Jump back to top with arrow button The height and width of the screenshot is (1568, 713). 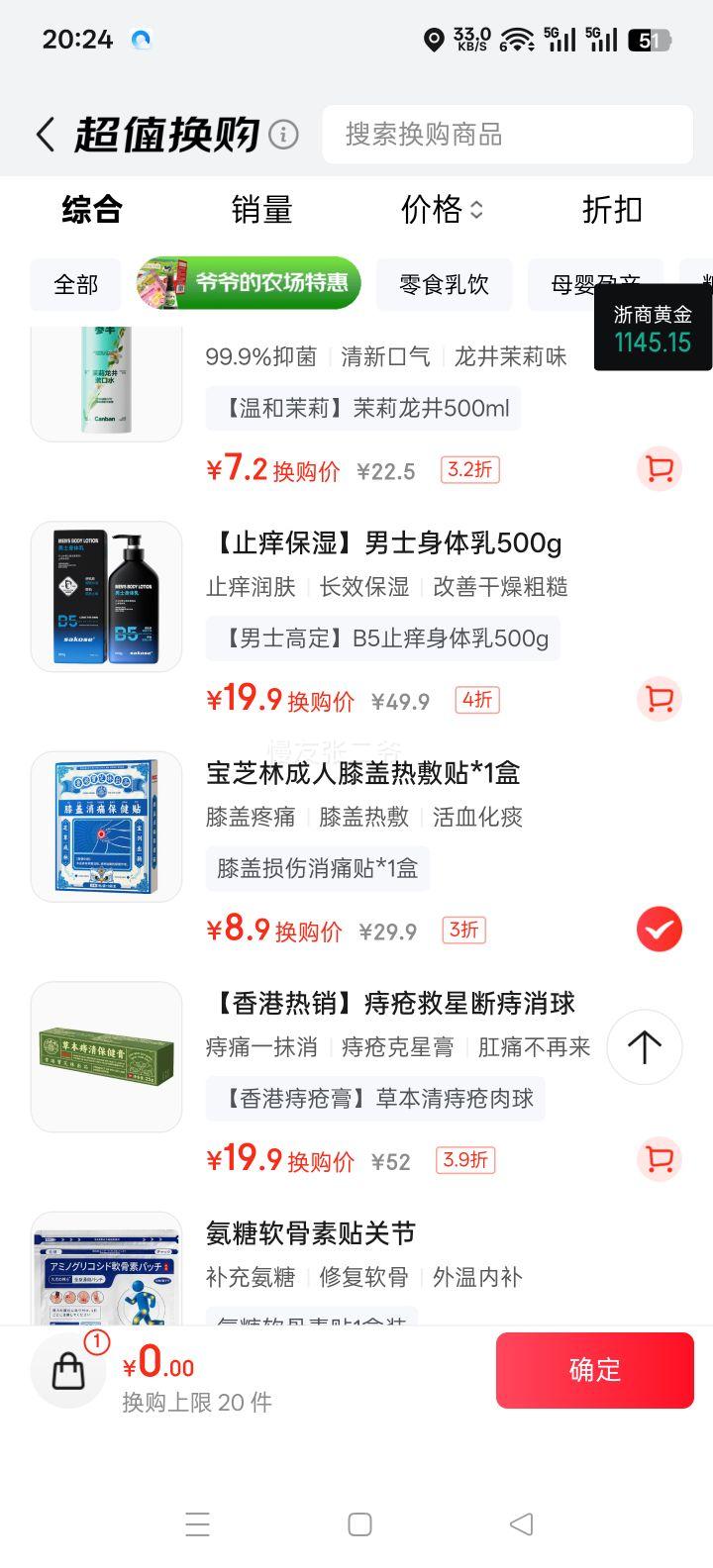point(645,1047)
